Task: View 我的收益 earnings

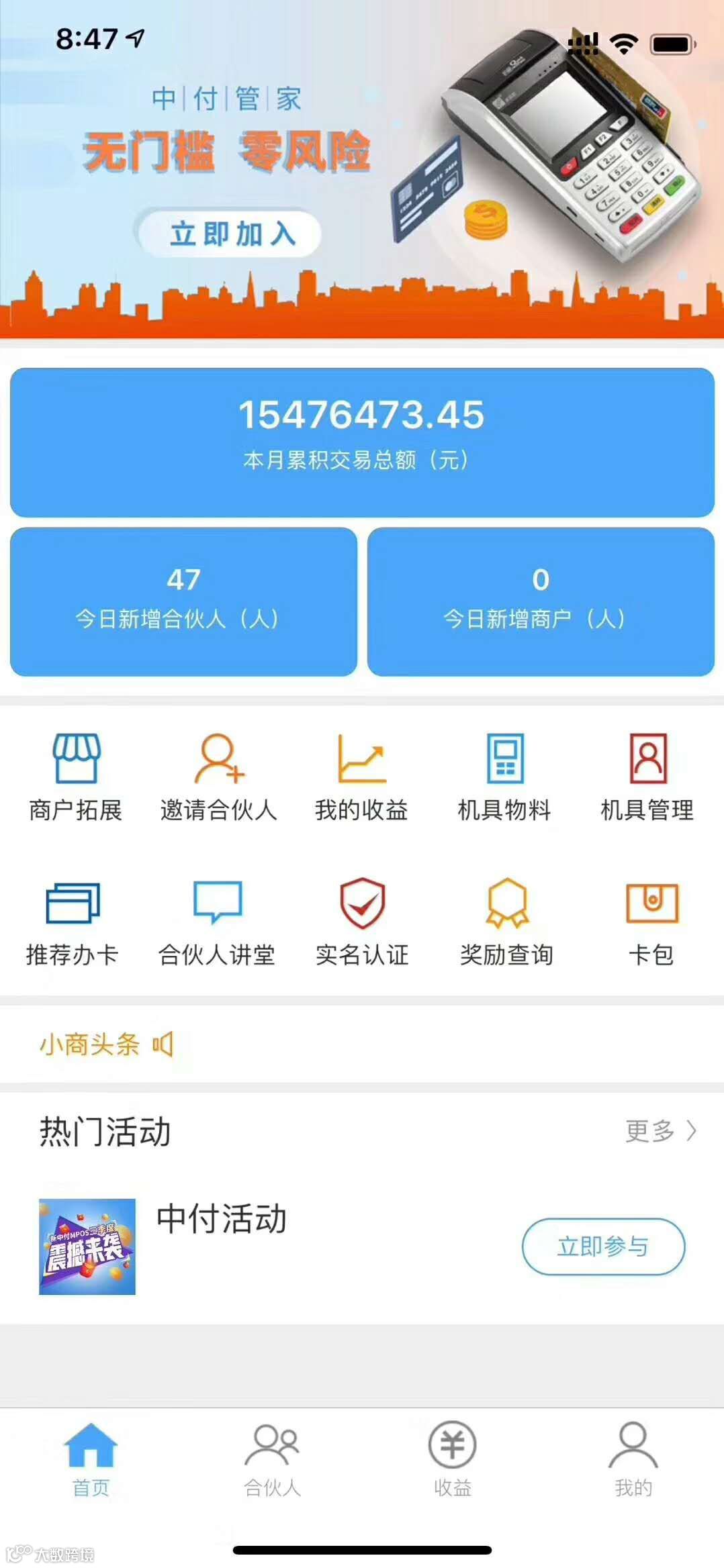Action: coord(362,777)
